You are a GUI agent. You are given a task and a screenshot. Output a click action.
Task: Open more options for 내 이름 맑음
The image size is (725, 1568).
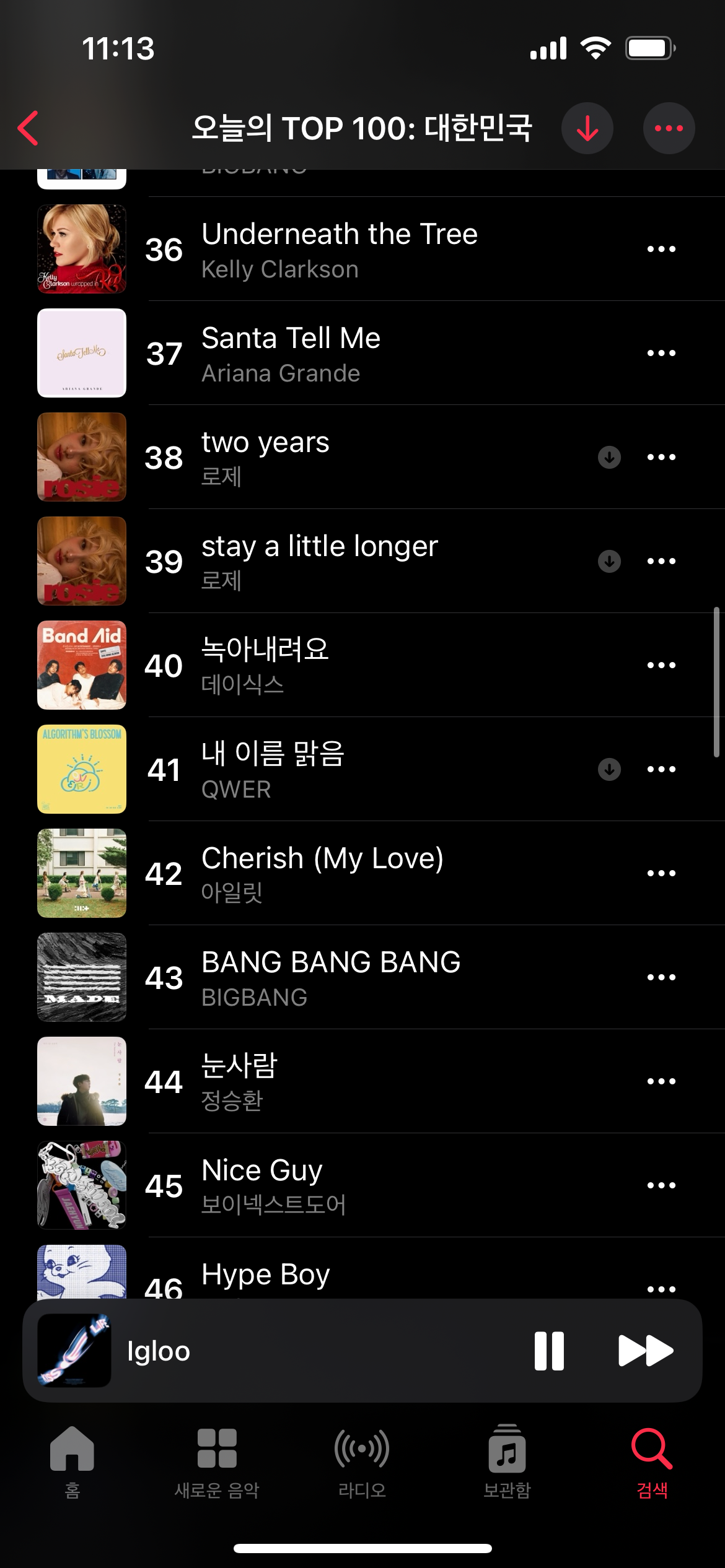point(661,769)
